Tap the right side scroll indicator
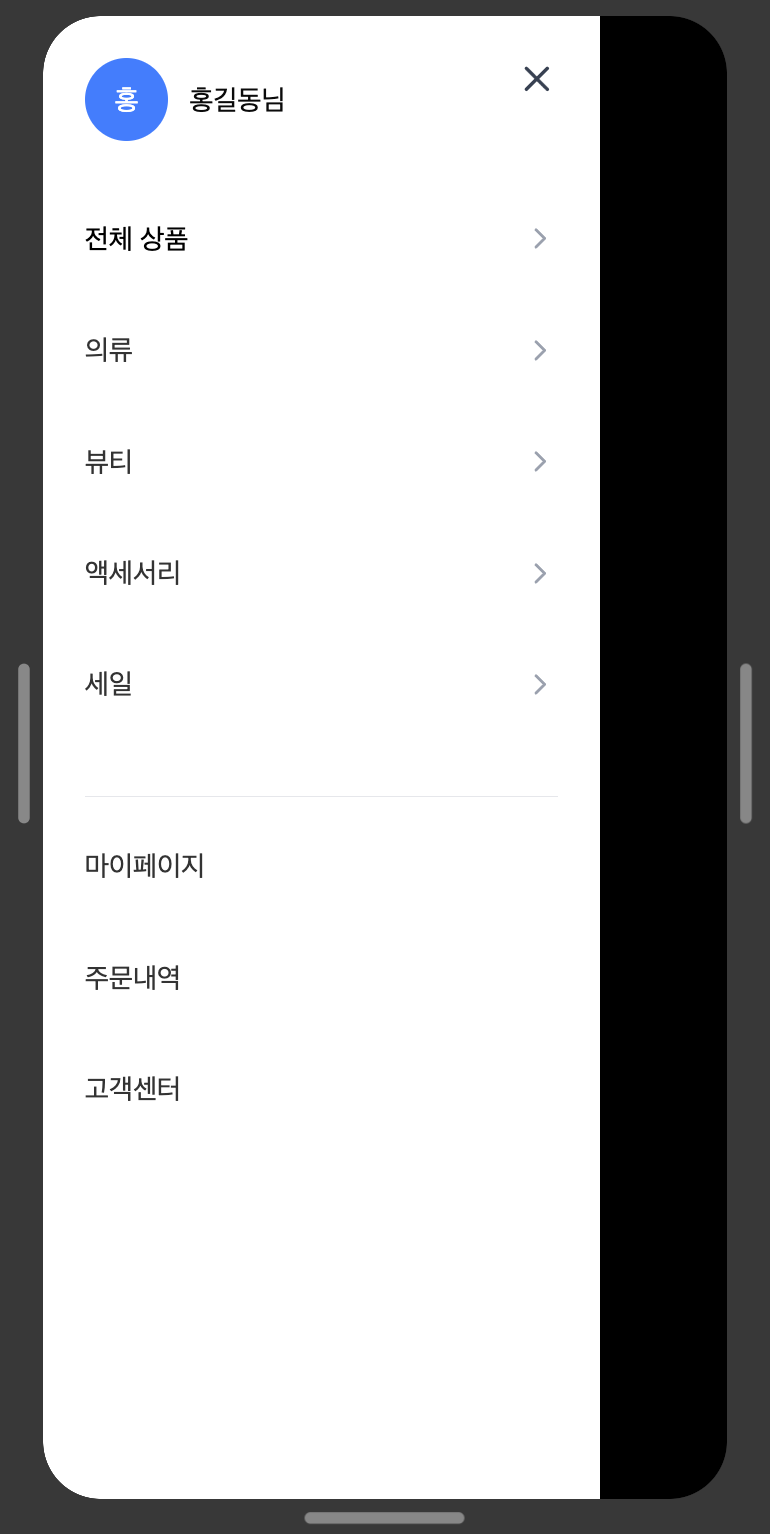770x1534 pixels. pos(746,741)
